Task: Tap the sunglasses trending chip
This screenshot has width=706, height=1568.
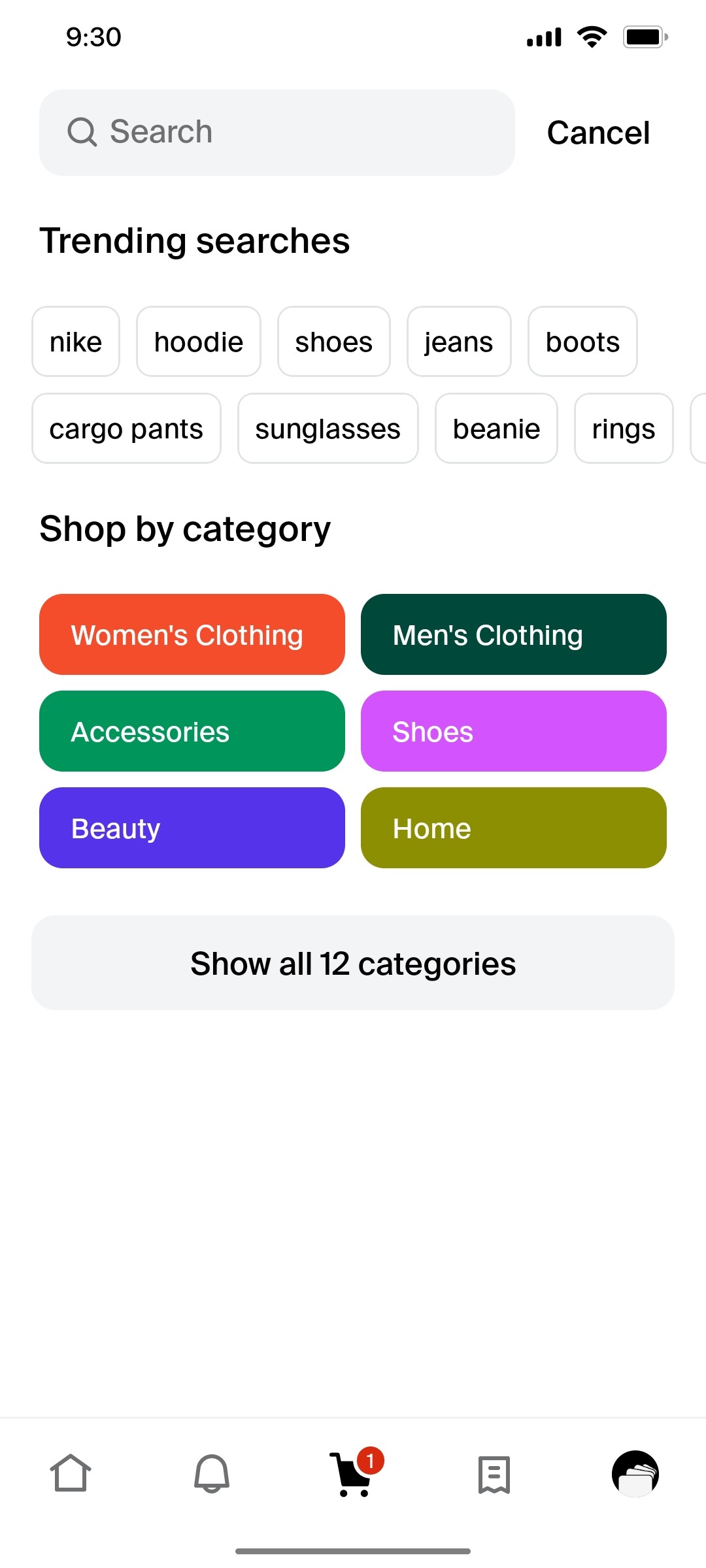Action: 328,429
